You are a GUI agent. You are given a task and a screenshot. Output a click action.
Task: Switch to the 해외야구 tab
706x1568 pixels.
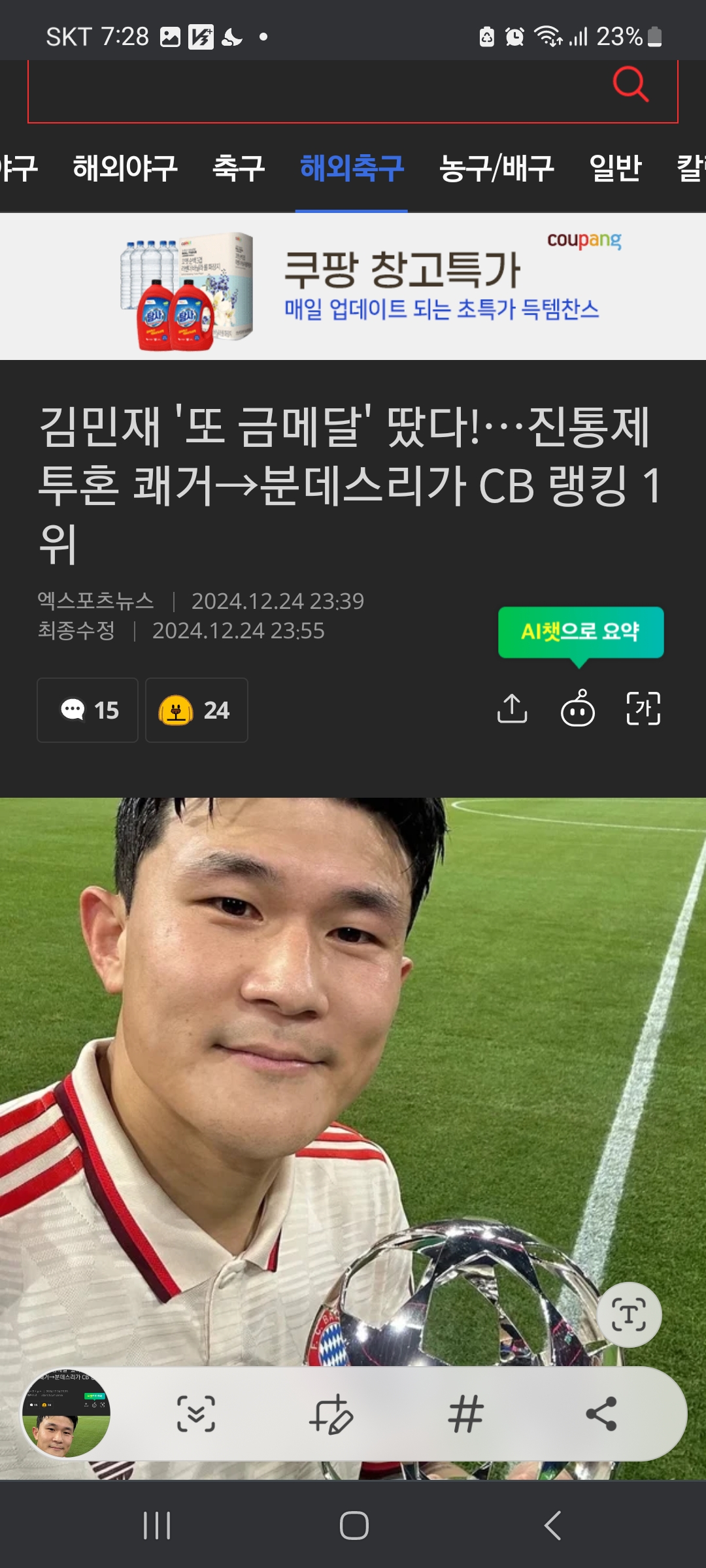click(x=125, y=169)
